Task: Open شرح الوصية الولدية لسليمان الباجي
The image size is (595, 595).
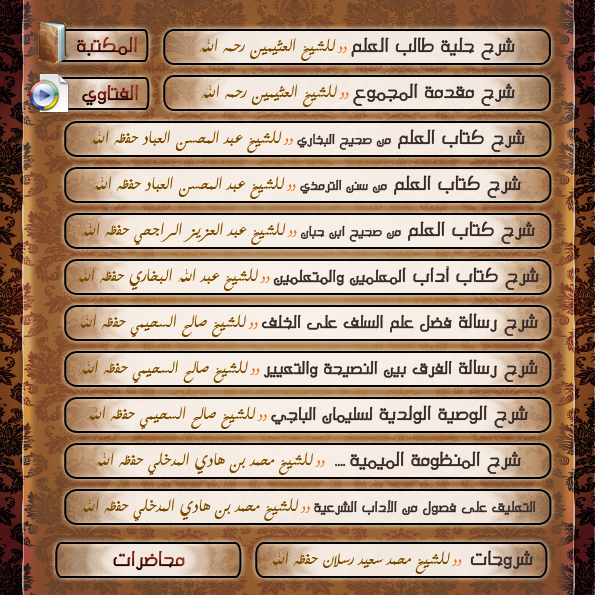Action: pos(307,415)
